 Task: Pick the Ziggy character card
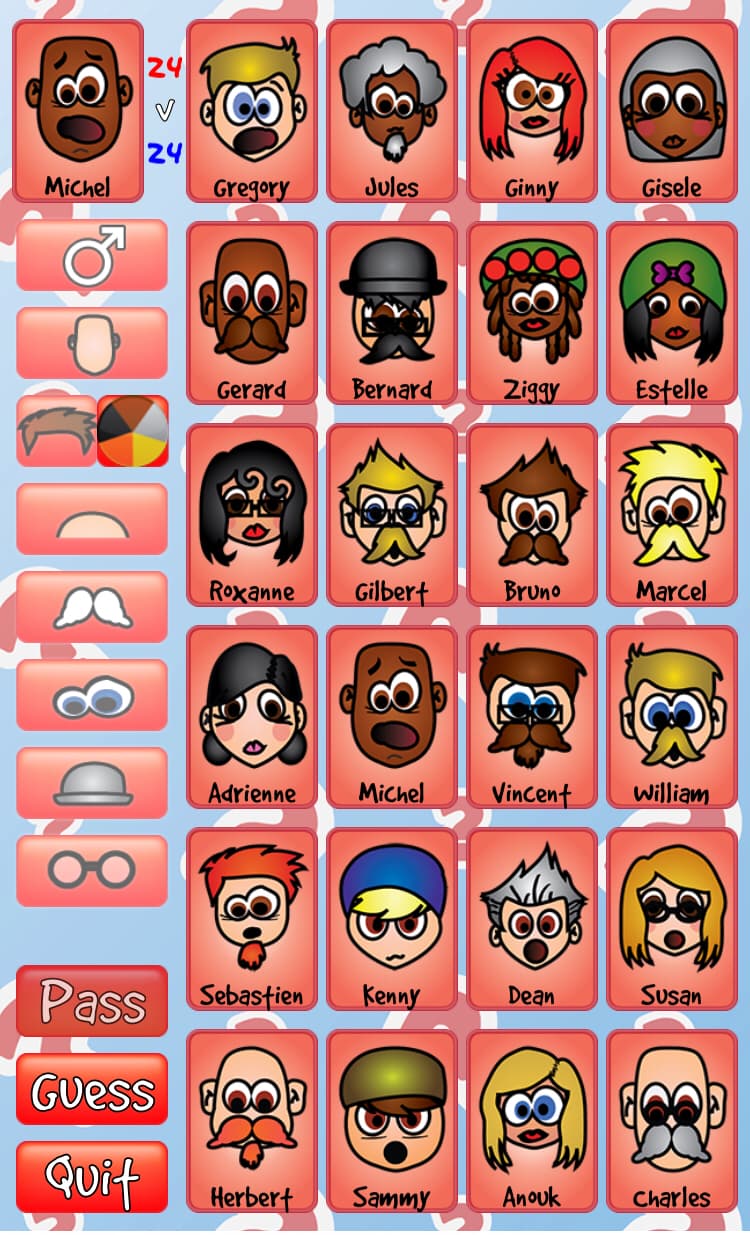pos(532,313)
